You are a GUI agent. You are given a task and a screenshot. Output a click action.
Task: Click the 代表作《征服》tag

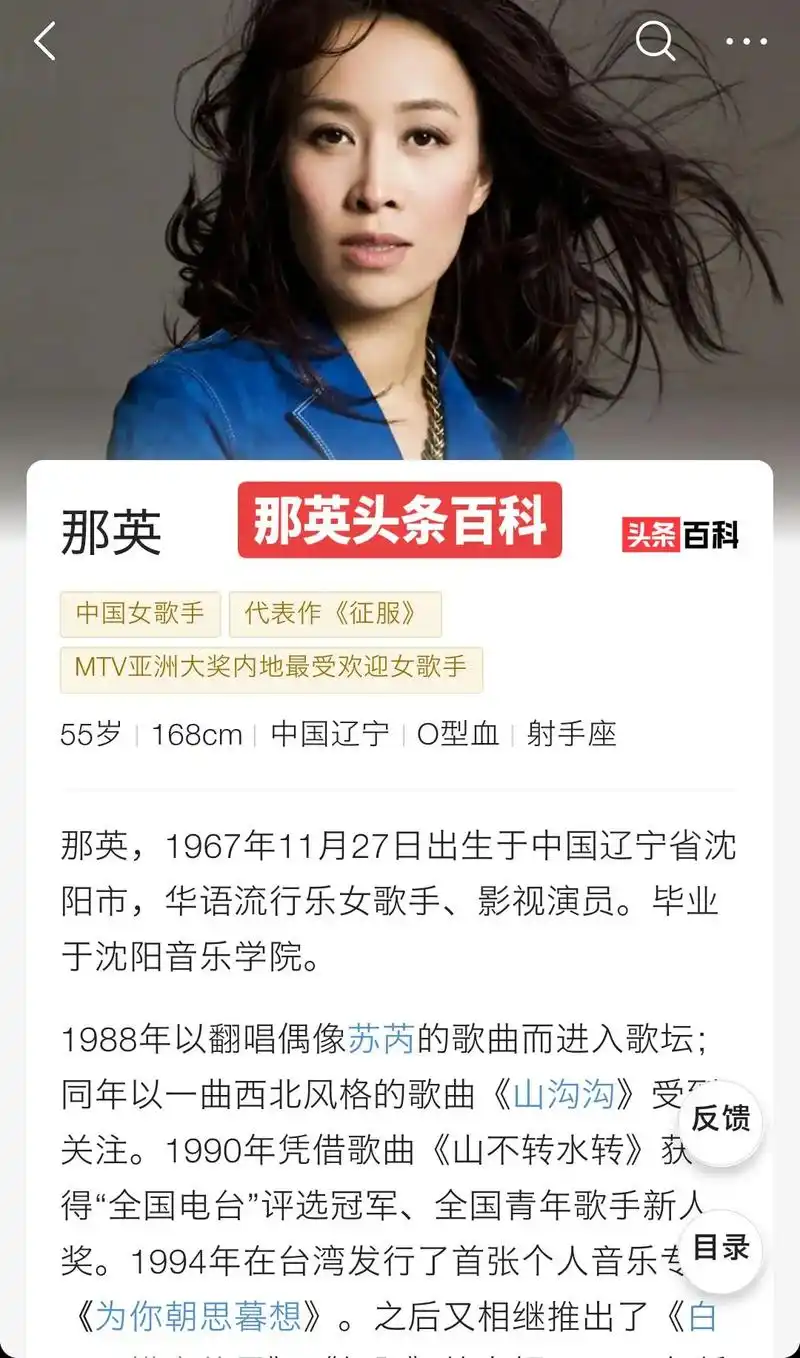tap(335, 614)
